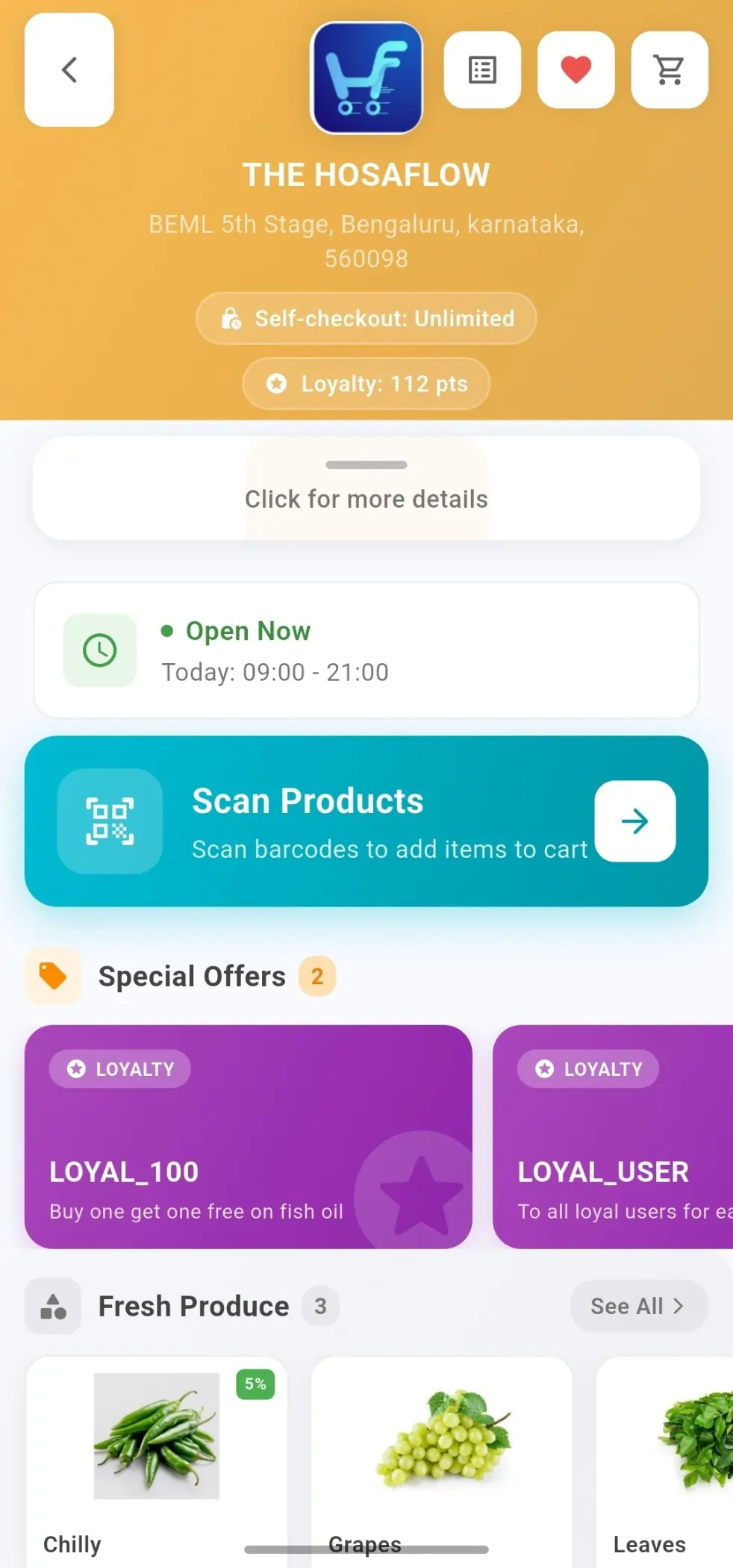Select the QR barcode scanner icon
Image resolution: width=733 pixels, height=1568 pixels.
110,821
